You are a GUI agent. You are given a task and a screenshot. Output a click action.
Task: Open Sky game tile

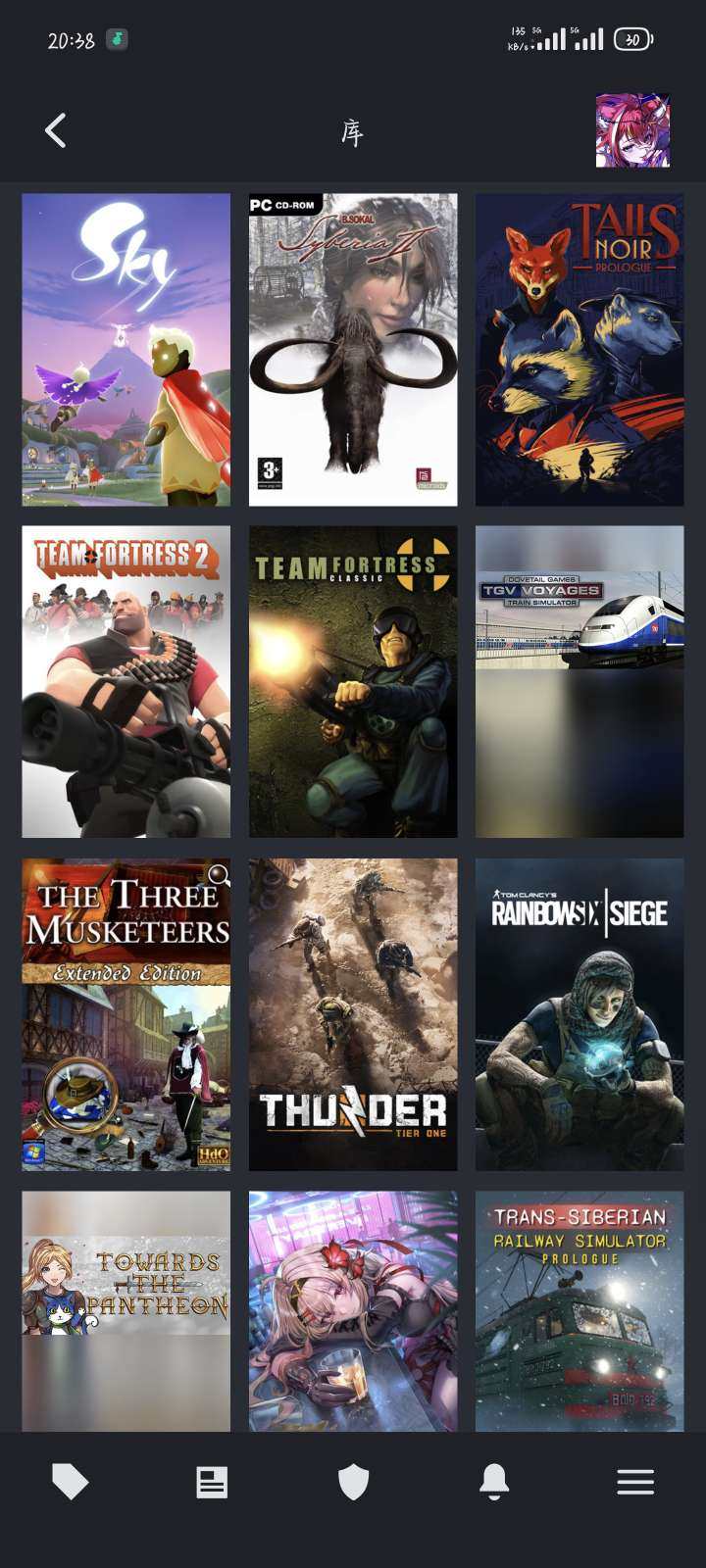126,350
